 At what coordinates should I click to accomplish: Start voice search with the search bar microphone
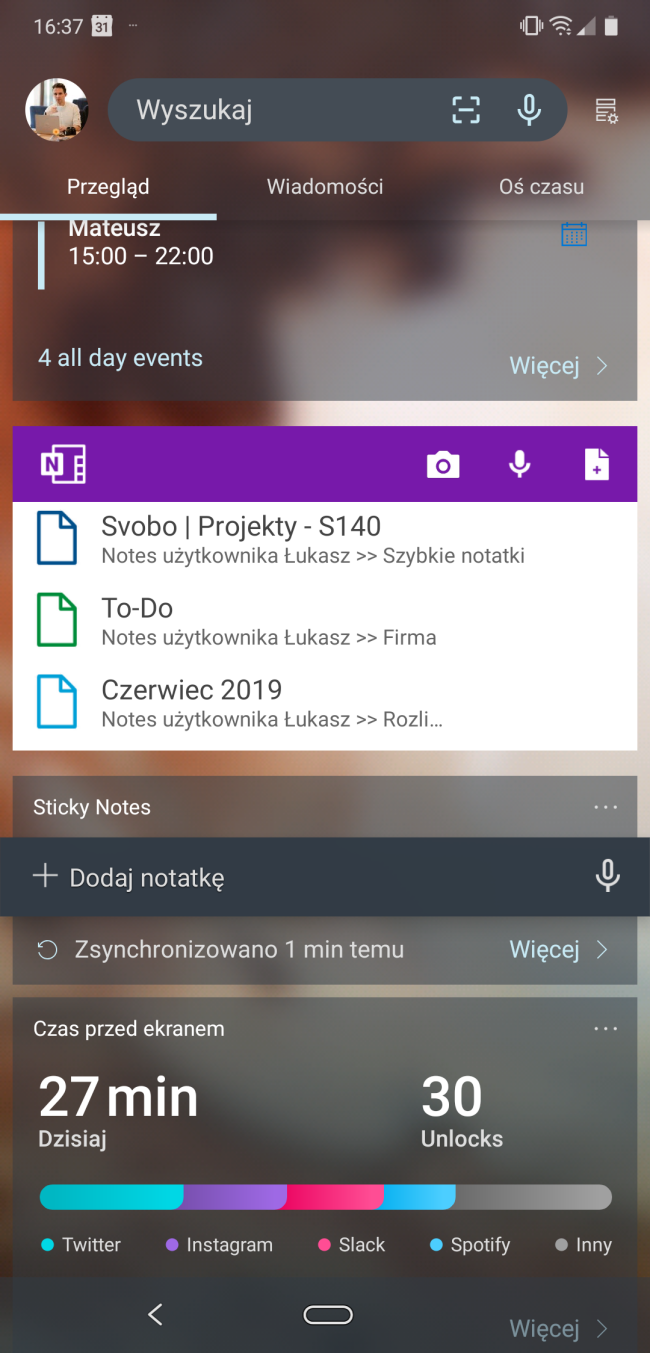[529, 110]
